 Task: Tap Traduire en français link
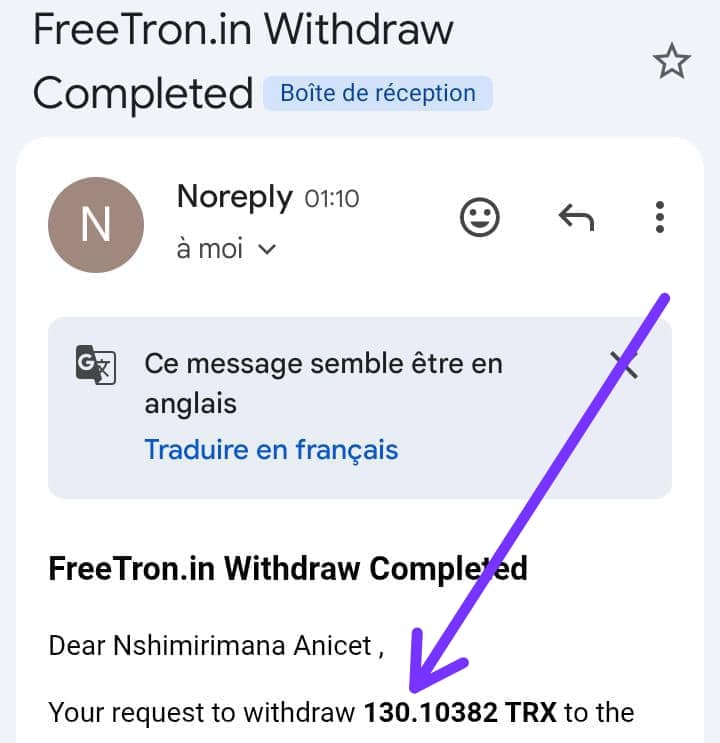coord(271,450)
